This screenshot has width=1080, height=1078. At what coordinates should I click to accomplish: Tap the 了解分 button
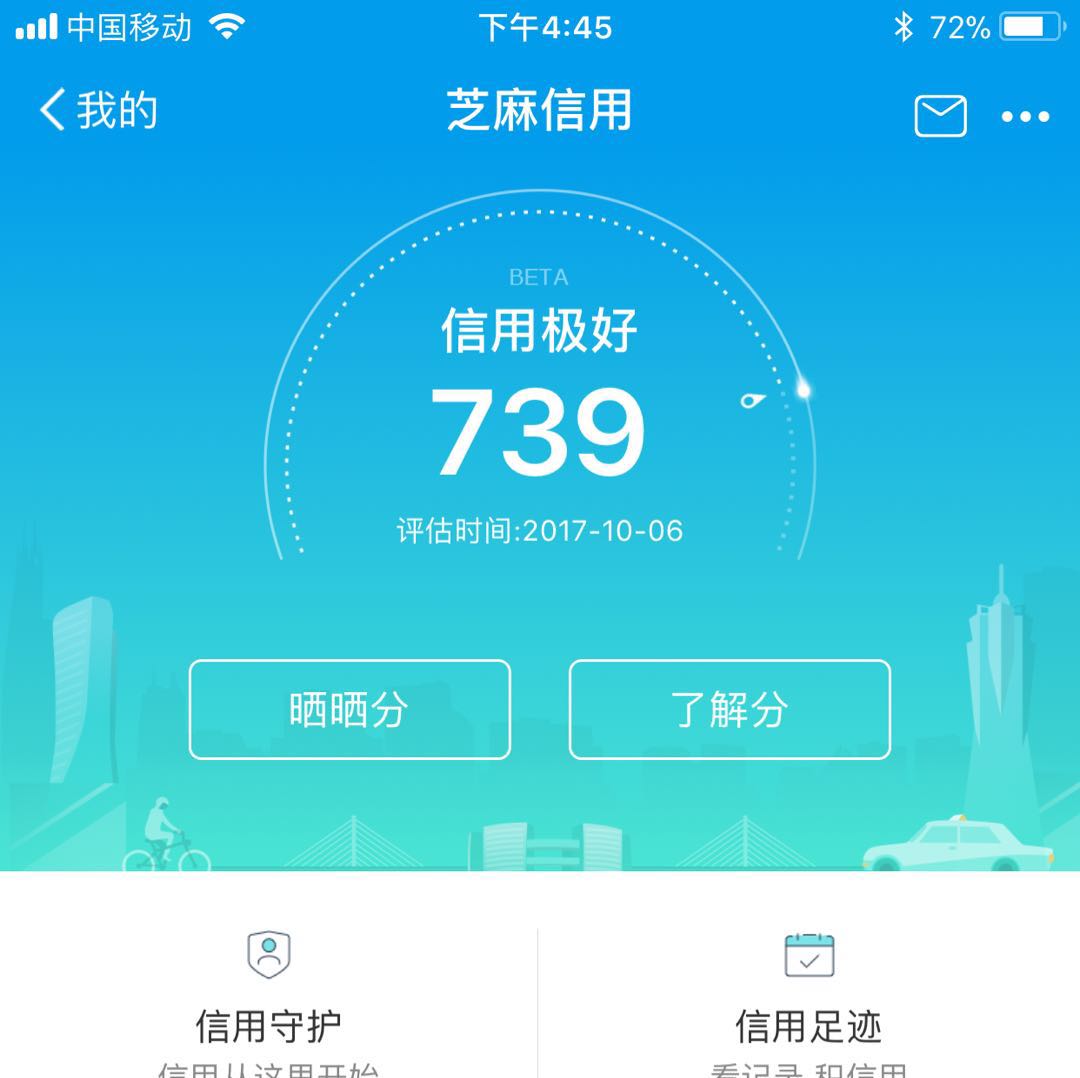click(x=729, y=710)
